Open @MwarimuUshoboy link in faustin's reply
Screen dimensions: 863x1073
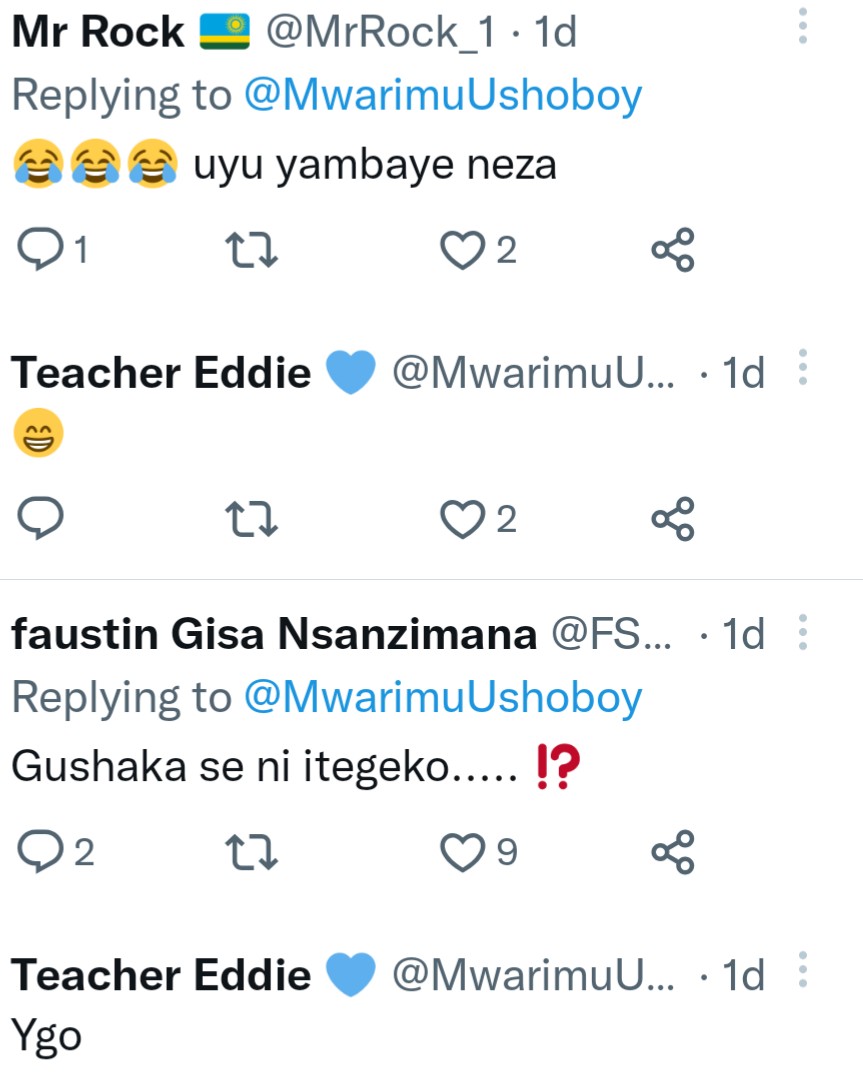click(443, 697)
